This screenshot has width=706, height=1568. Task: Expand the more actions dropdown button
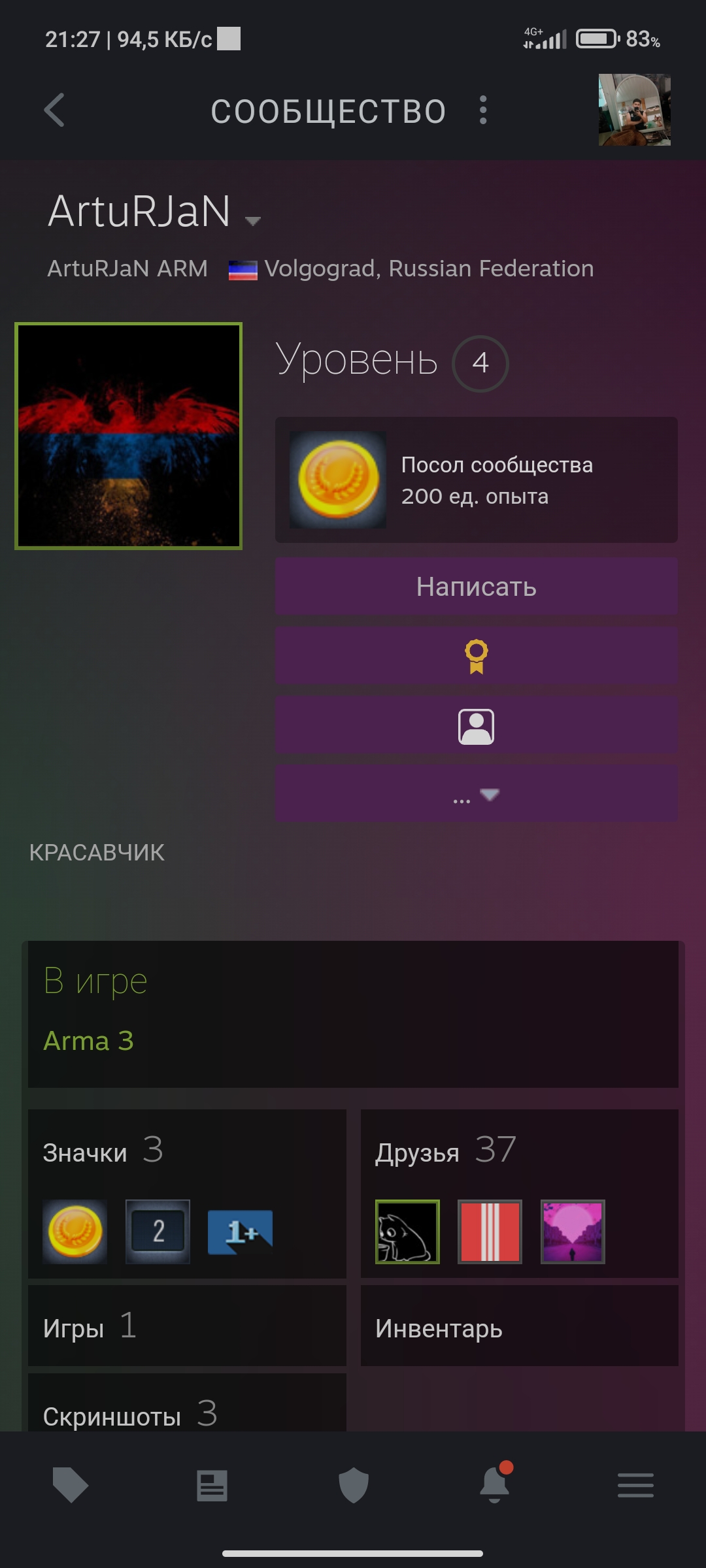pos(476,794)
